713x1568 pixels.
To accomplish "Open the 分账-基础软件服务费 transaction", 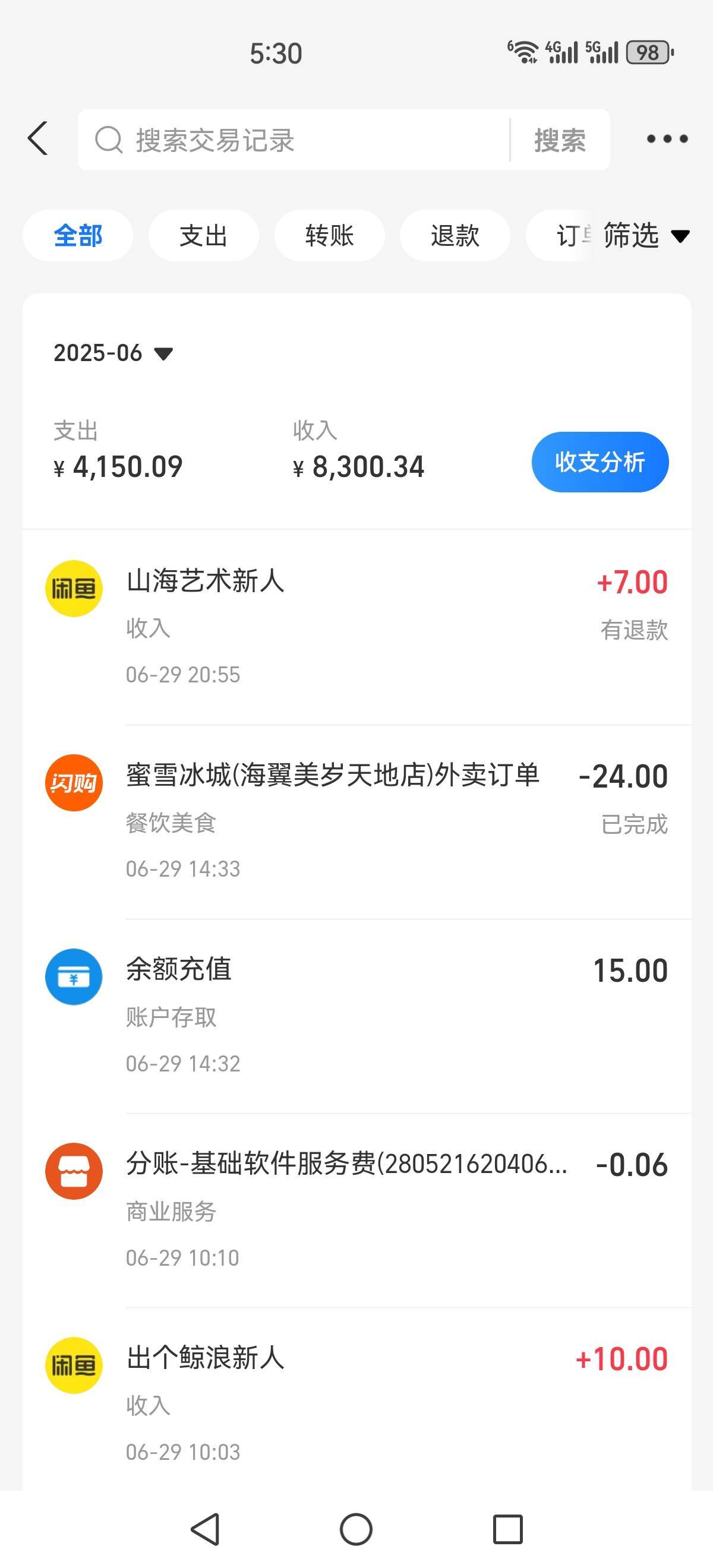I will click(x=357, y=1210).
